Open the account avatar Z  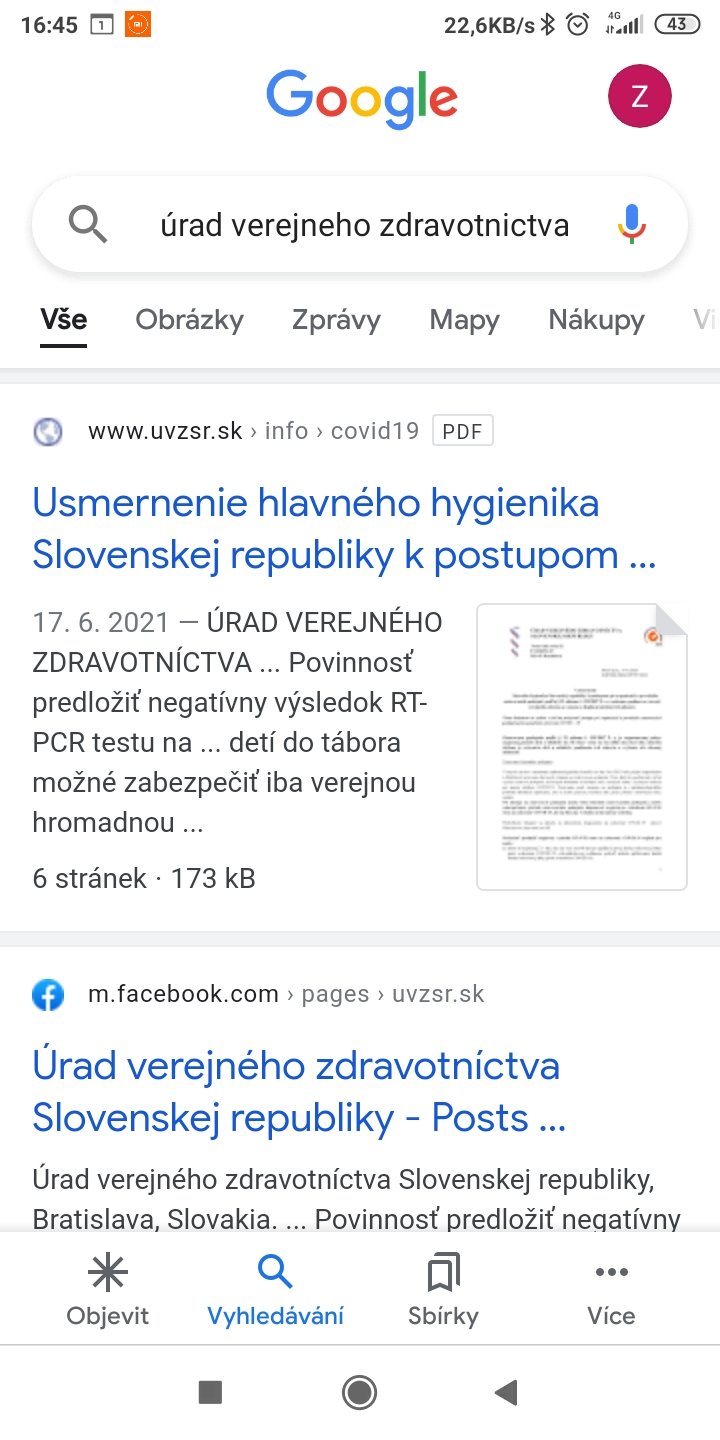[x=639, y=96]
